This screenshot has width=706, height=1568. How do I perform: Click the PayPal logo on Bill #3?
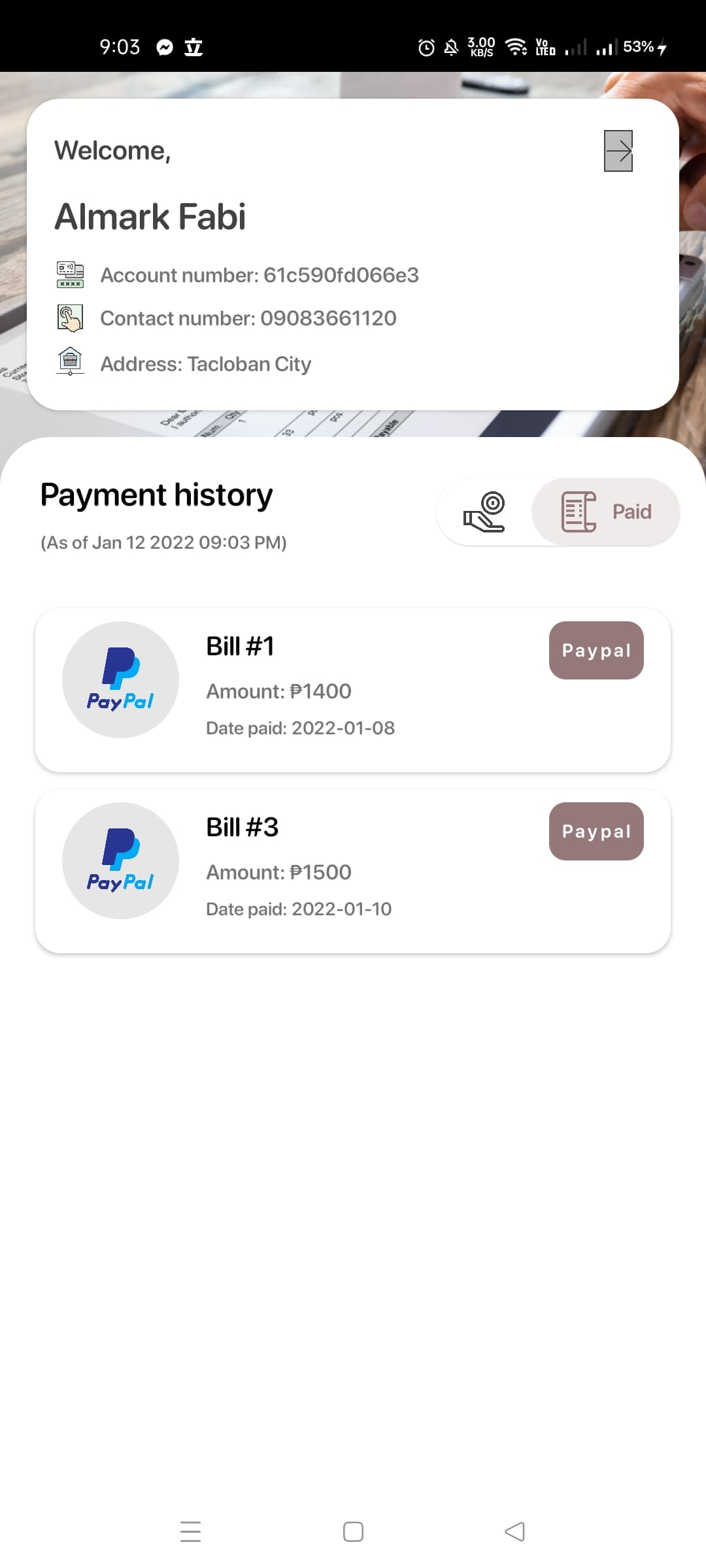tap(120, 860)
